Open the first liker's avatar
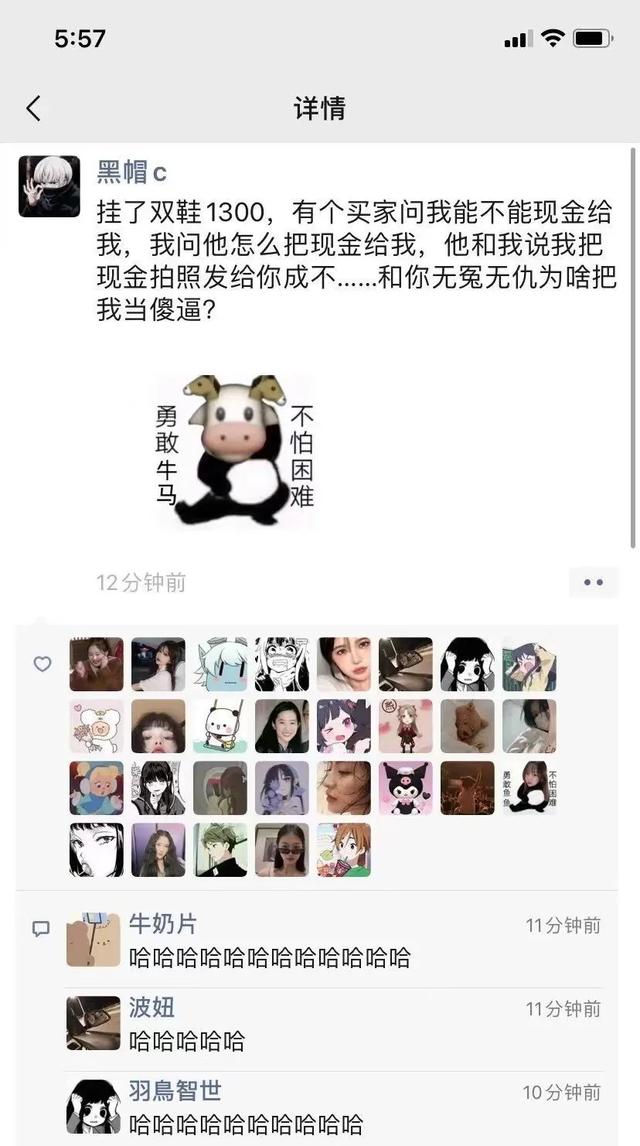This screenshot has width=640, height=1146. pos(97,664)
